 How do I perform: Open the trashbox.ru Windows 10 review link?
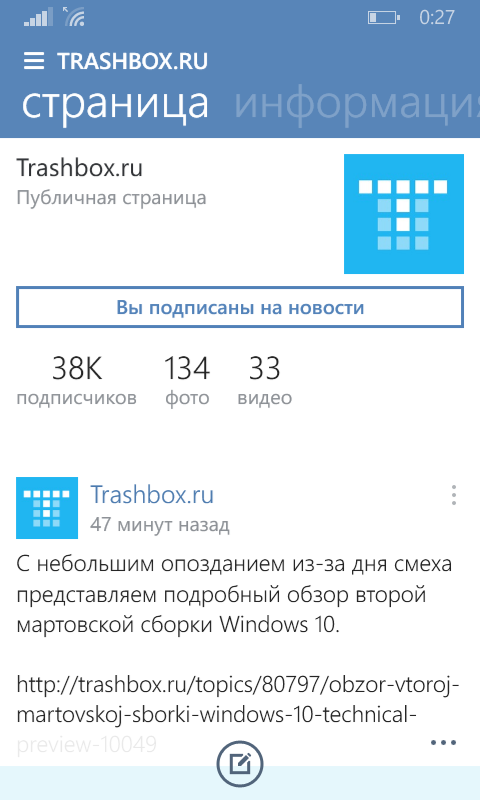point(238,714)
